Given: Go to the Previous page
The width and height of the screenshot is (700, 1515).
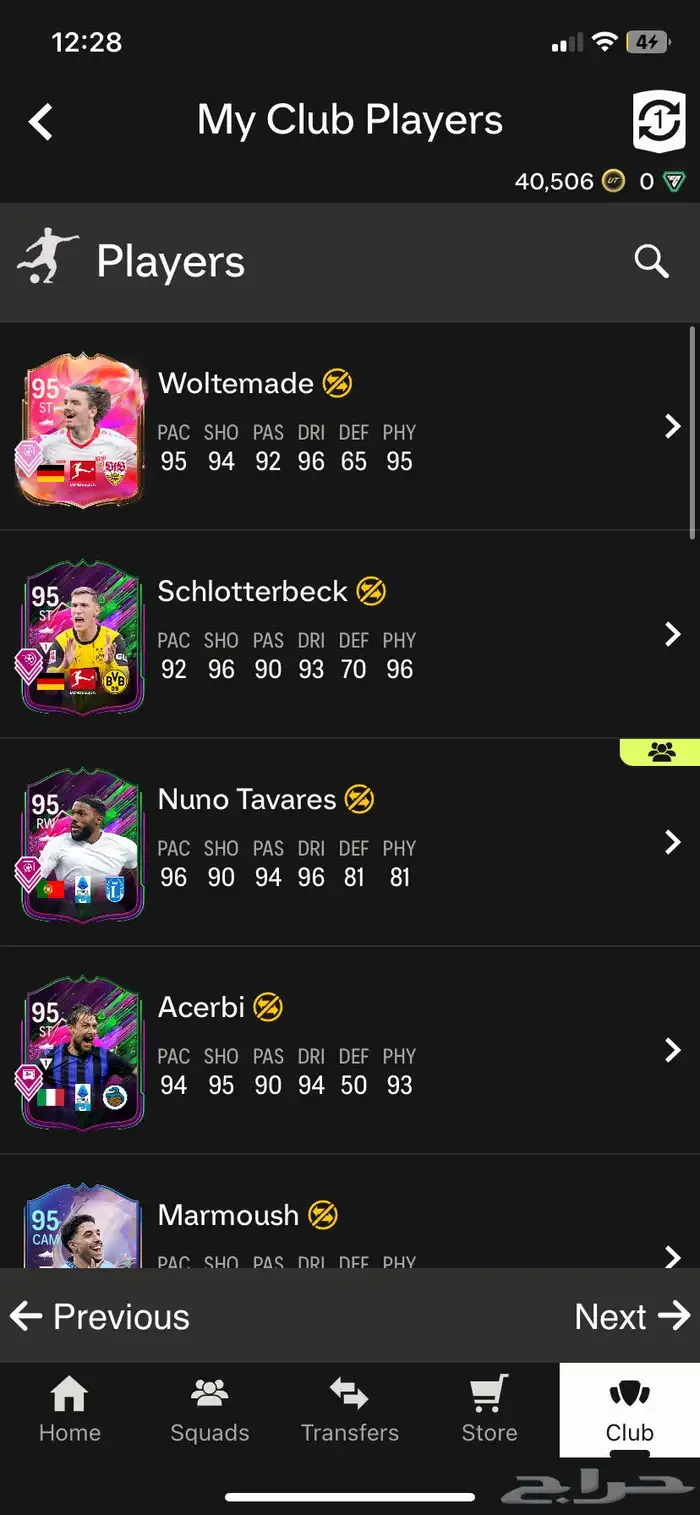Looking at the screenshot, I should pos(100,1317).
